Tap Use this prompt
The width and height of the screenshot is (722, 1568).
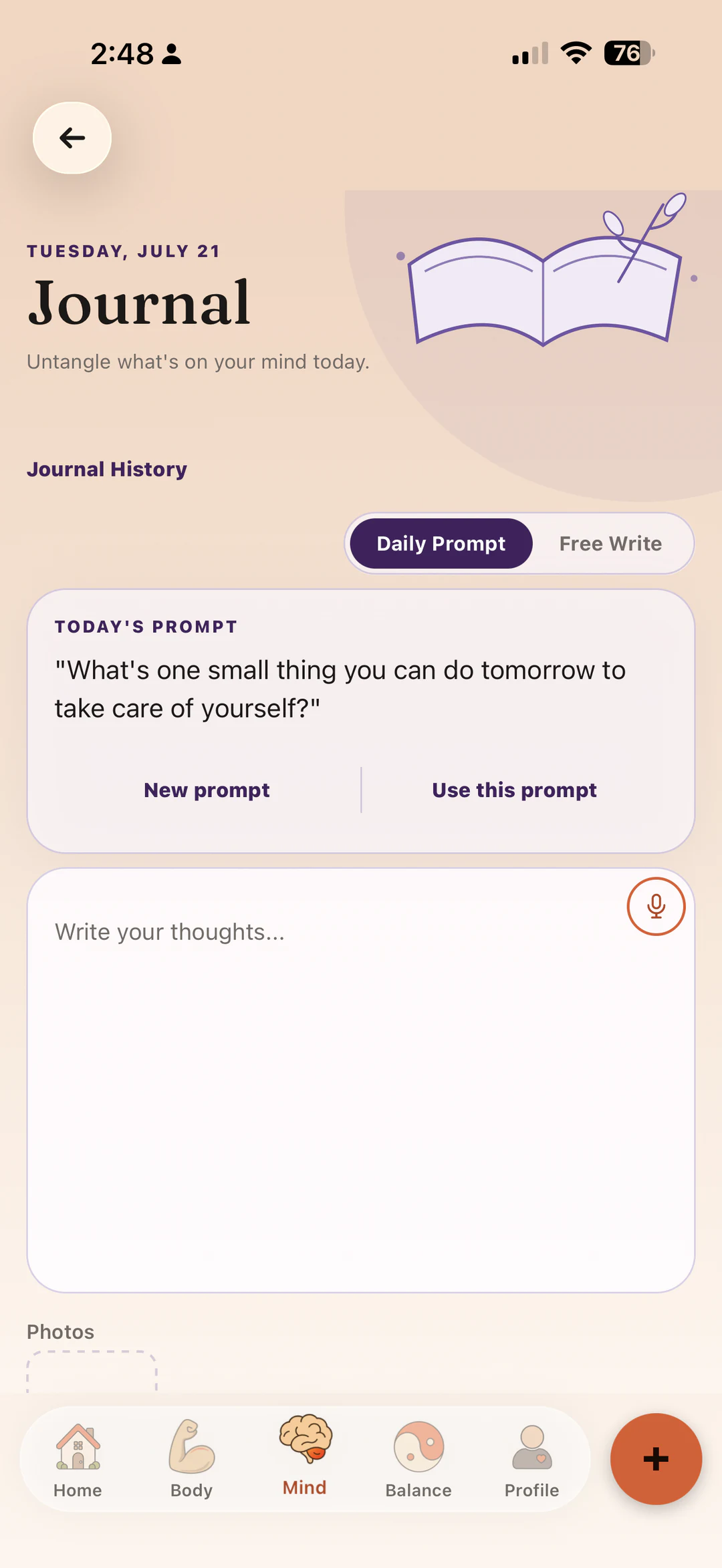coord(514,790)
